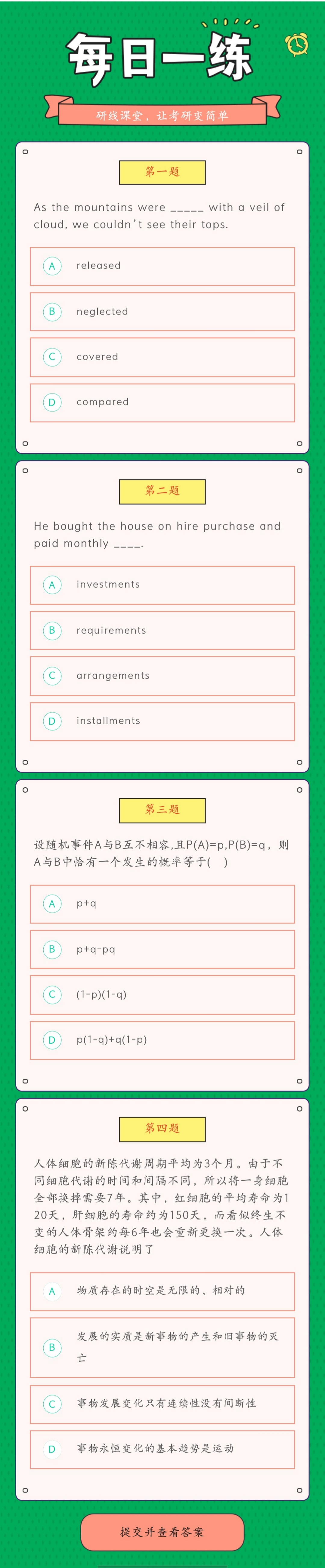Select option A "released" in question one
The image size is (325, 1568).
click(162, 266)
